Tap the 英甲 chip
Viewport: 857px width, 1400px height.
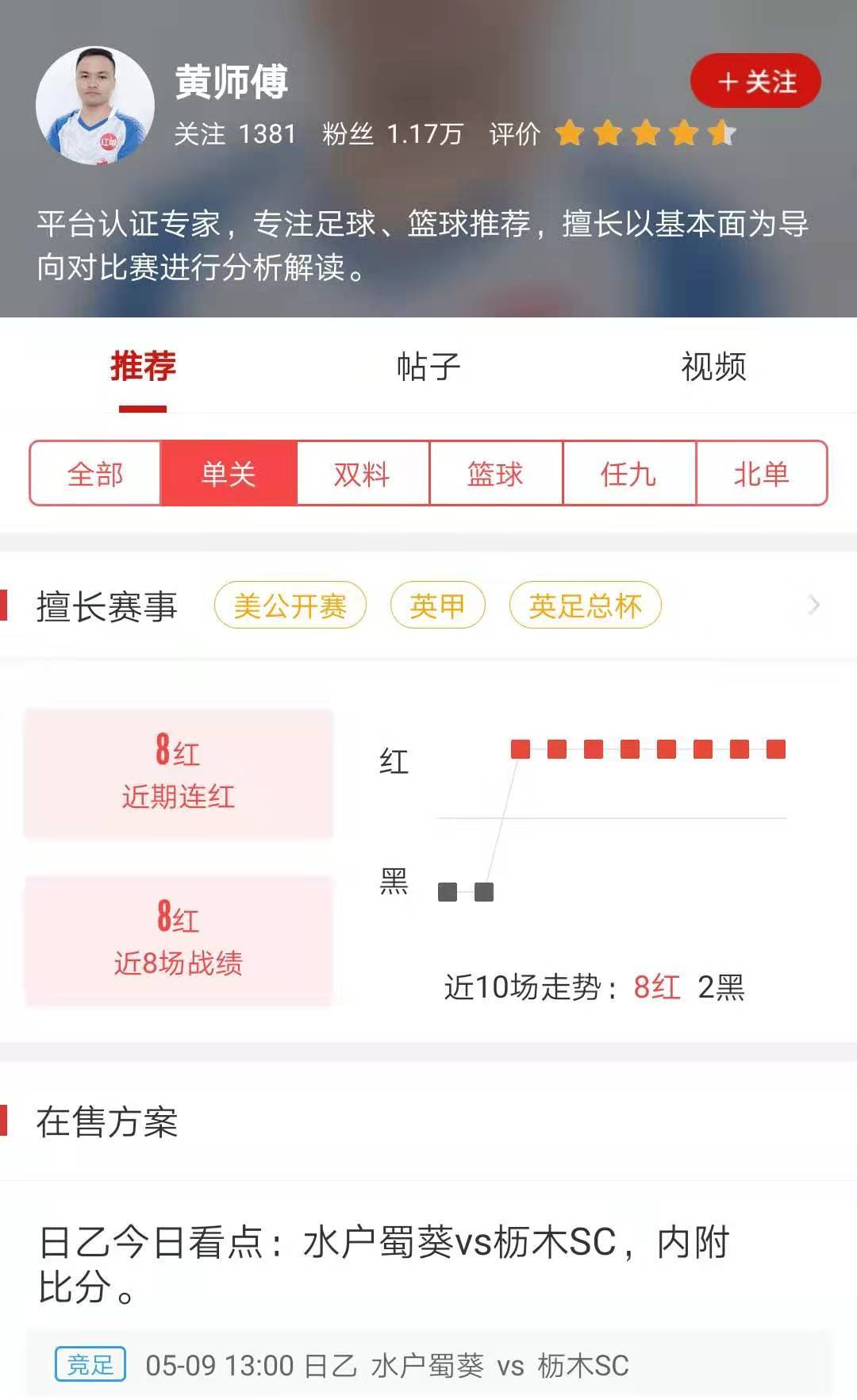437,606
